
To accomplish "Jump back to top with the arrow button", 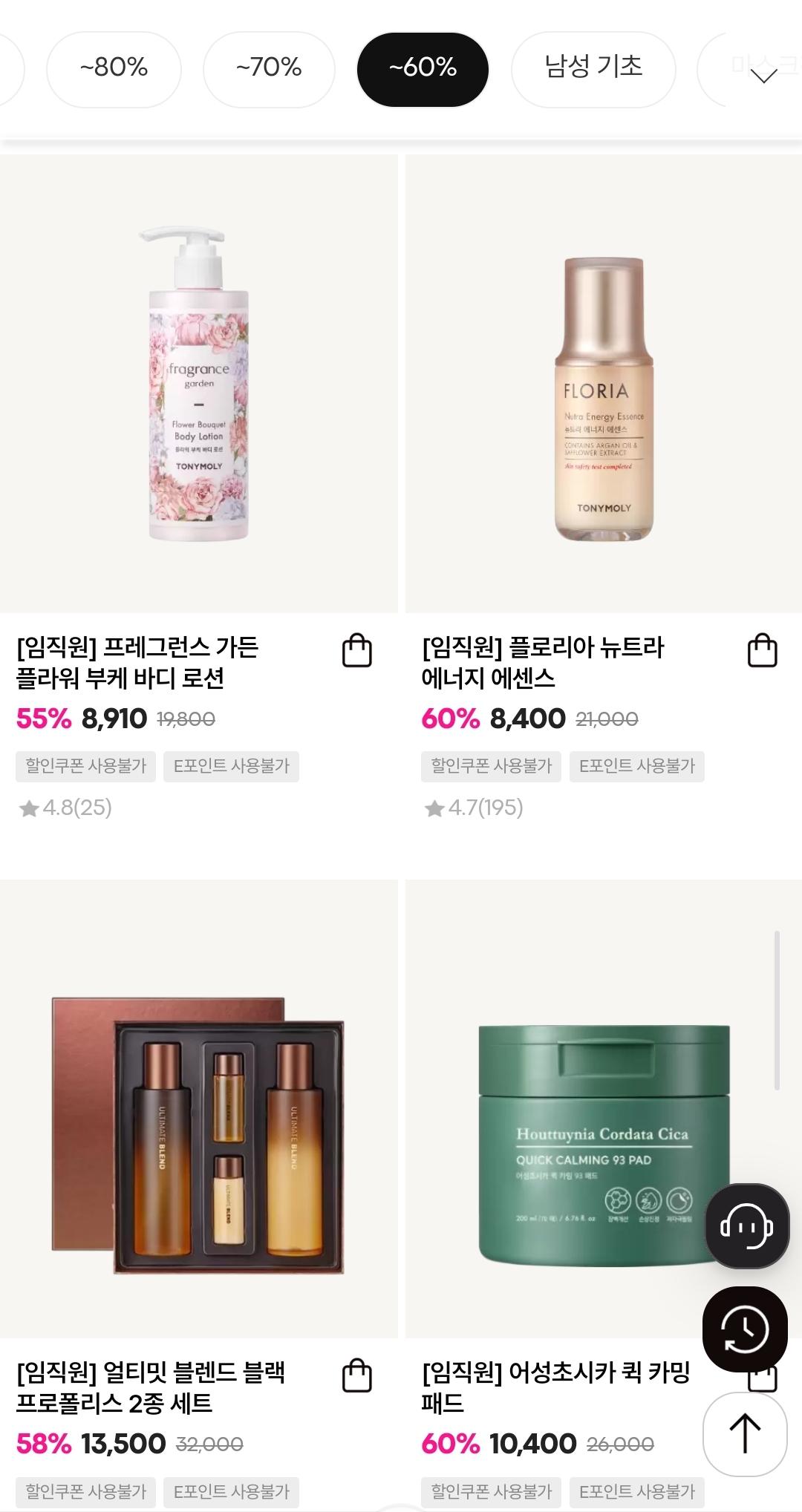I will [x=745, y=1433].
